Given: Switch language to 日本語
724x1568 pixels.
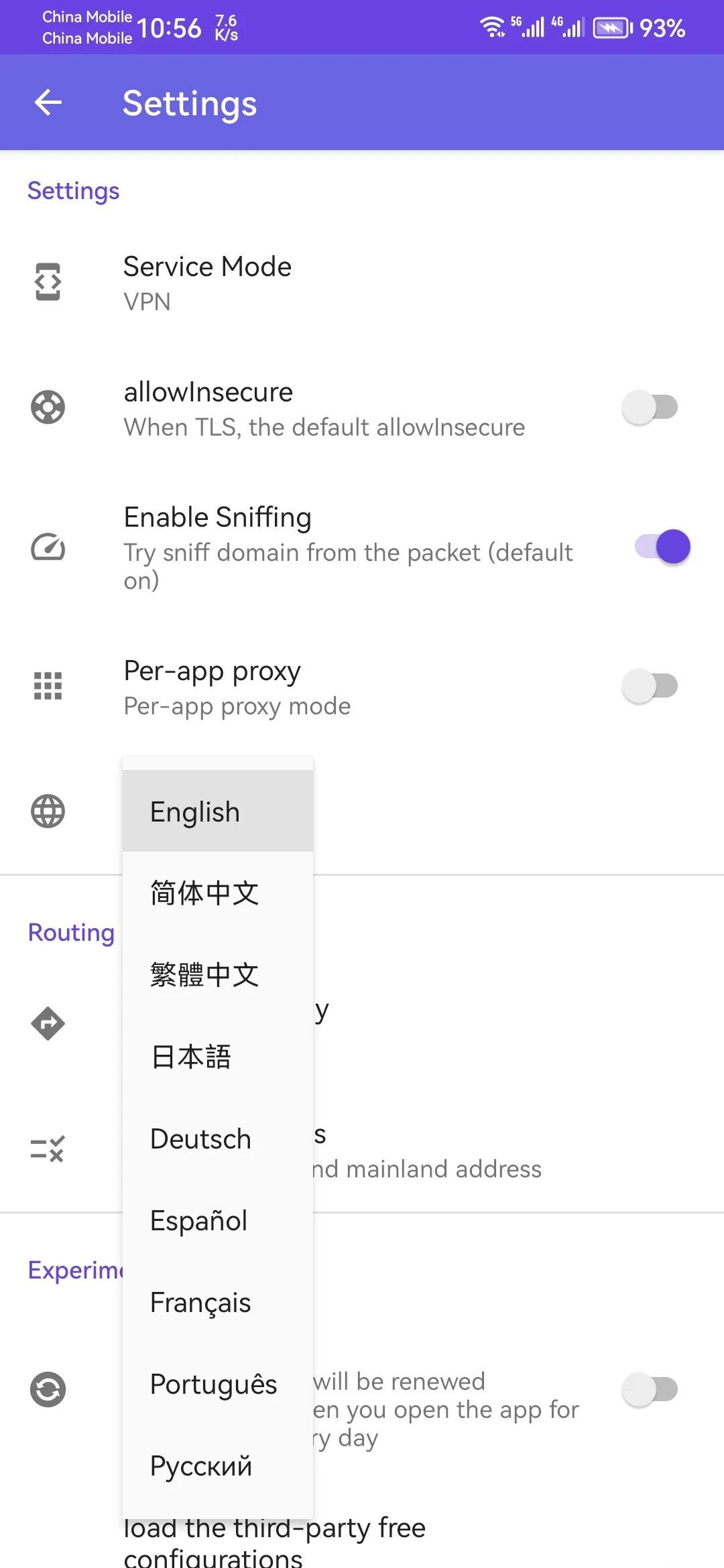Looking at the screenshot, I should click(217, 1057).
